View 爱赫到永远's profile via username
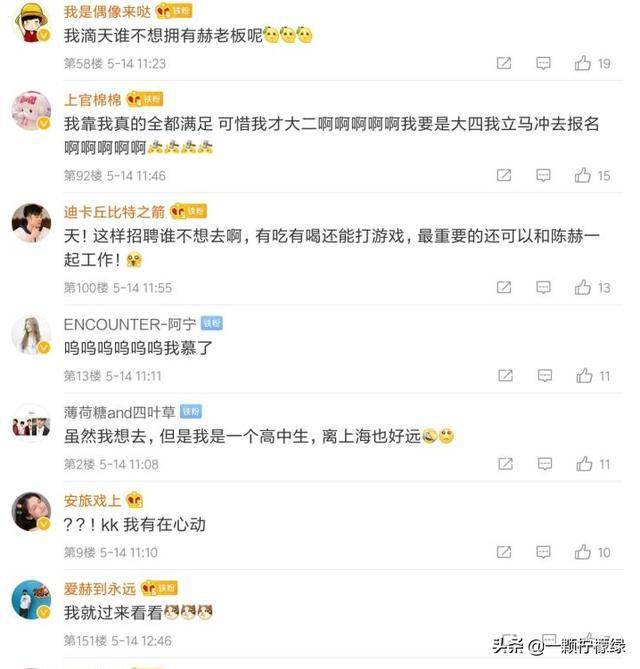Image resolution: width=640 pixels, height=669 pixels. pyautogui.click(x=99, y=587)
